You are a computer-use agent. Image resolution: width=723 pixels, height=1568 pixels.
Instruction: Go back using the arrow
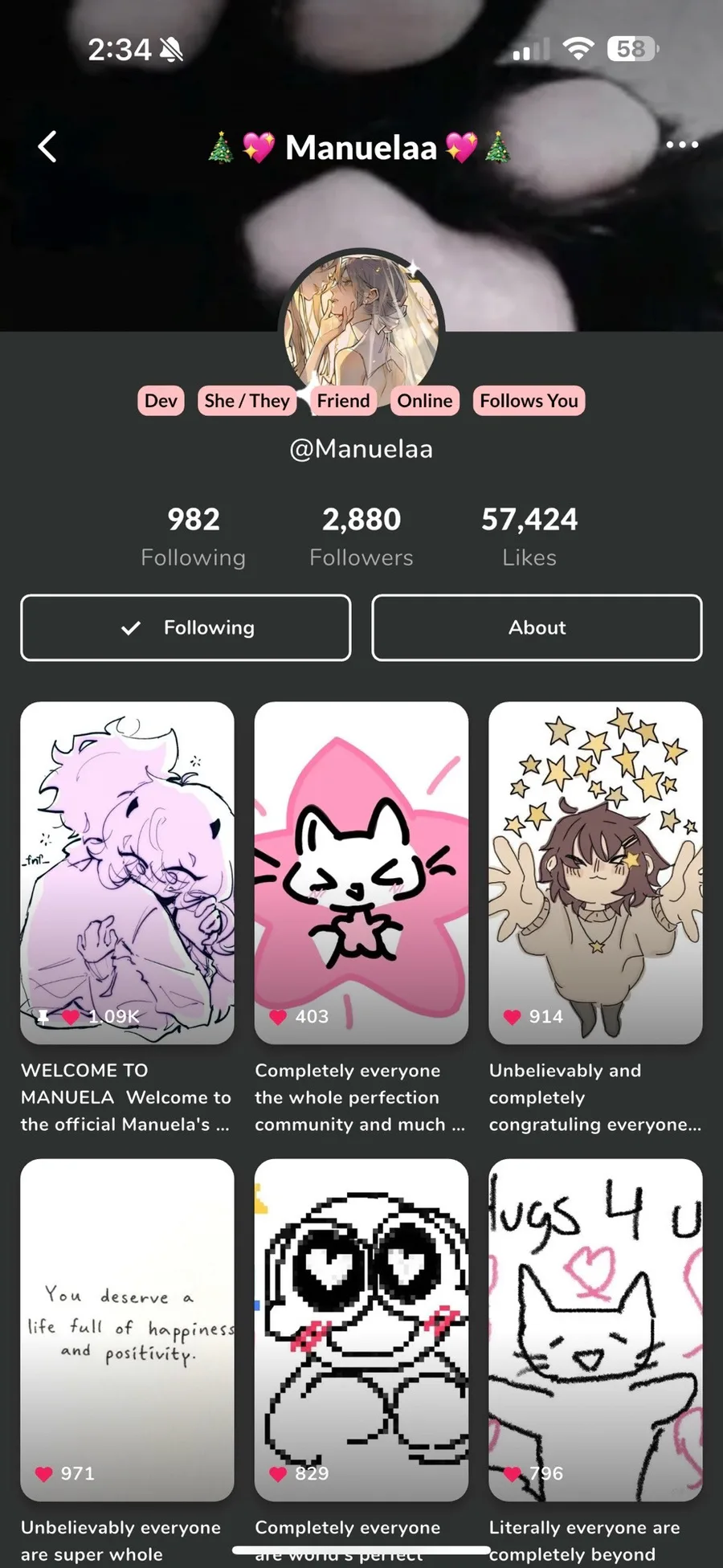click(47, 147)
